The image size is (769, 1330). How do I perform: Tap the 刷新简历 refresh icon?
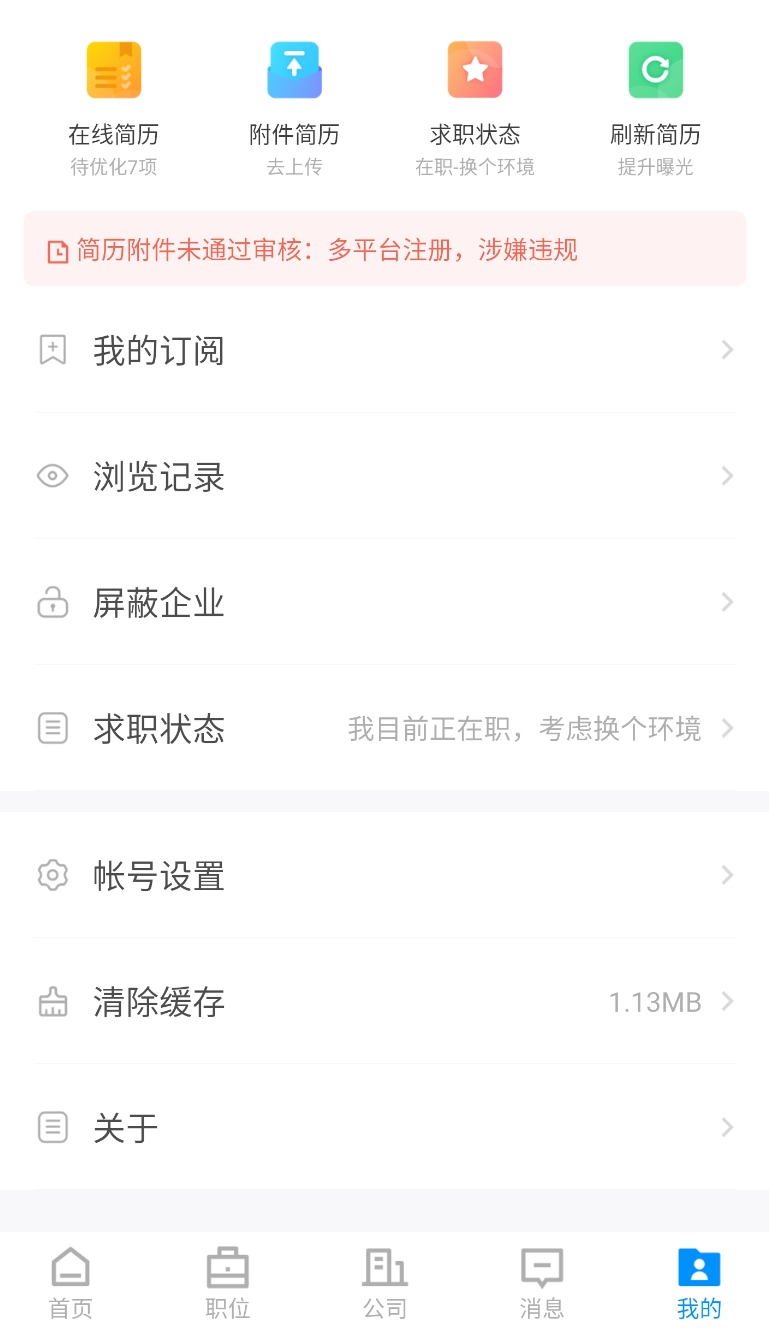[655, 68]
